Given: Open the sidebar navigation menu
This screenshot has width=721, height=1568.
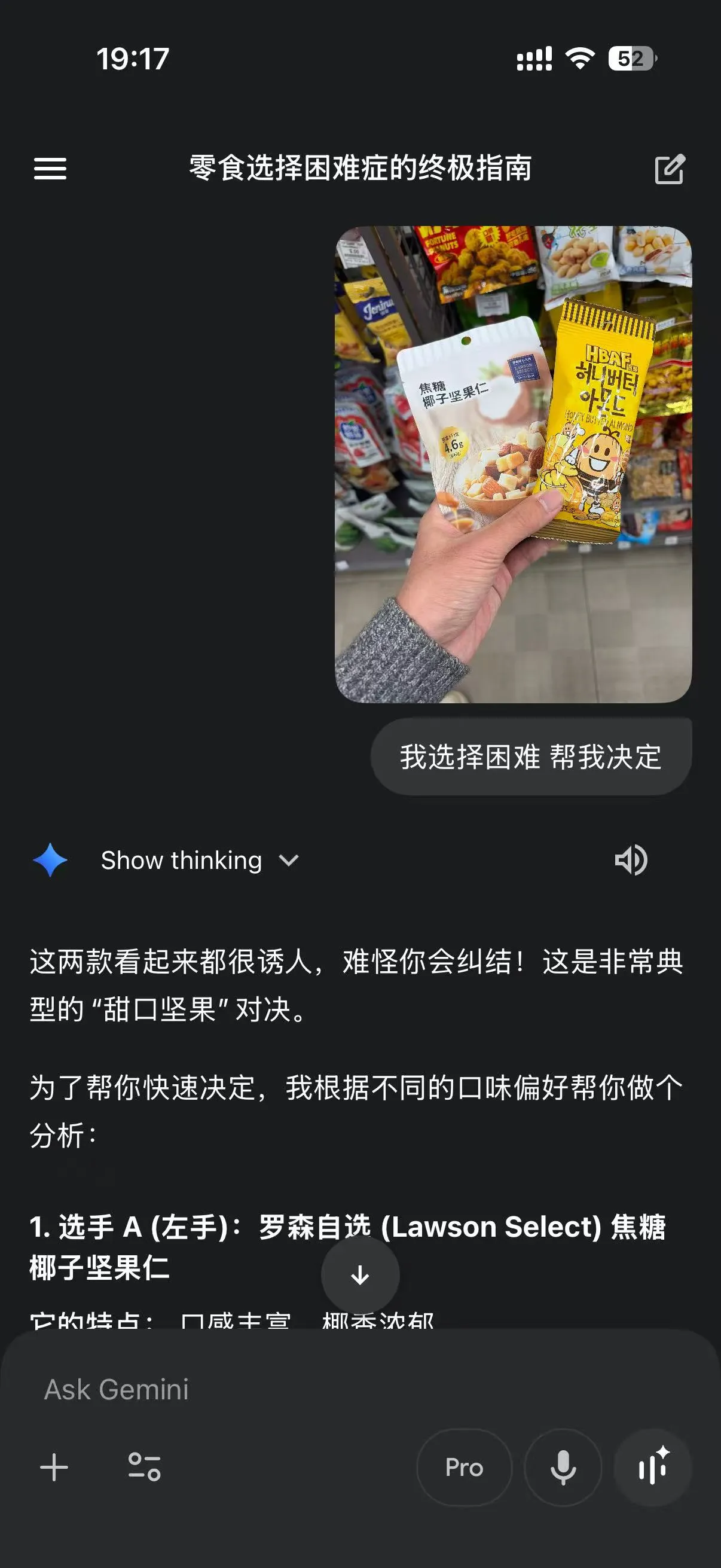Looking at the screenshot, I should (51, 170).
